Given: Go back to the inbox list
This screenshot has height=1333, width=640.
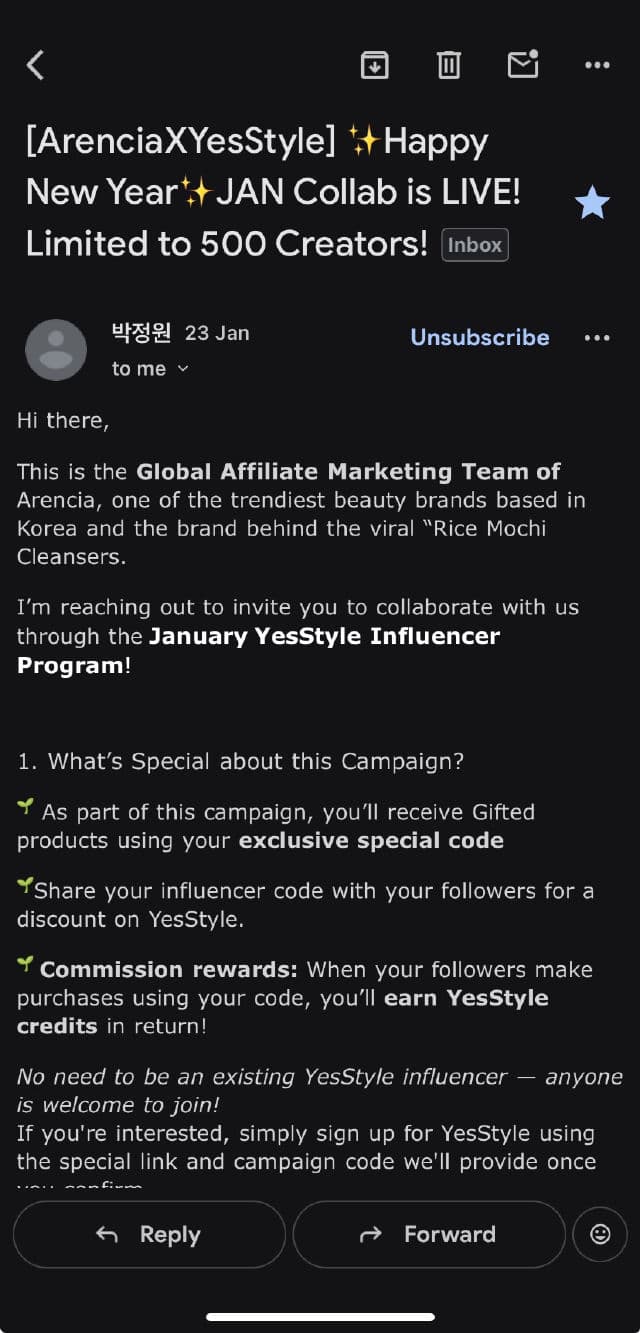Looking at the screenshot, I should (x=36, y=66).
